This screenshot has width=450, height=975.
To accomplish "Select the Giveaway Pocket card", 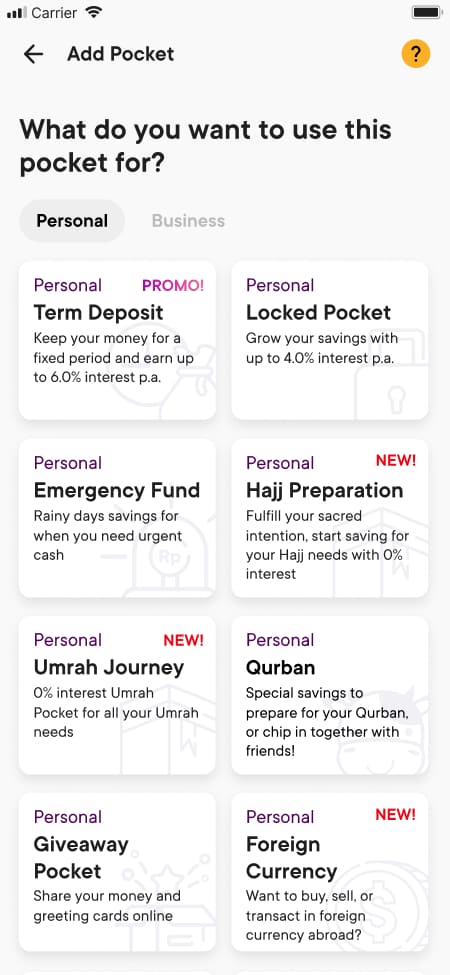I will coord(117,872).
